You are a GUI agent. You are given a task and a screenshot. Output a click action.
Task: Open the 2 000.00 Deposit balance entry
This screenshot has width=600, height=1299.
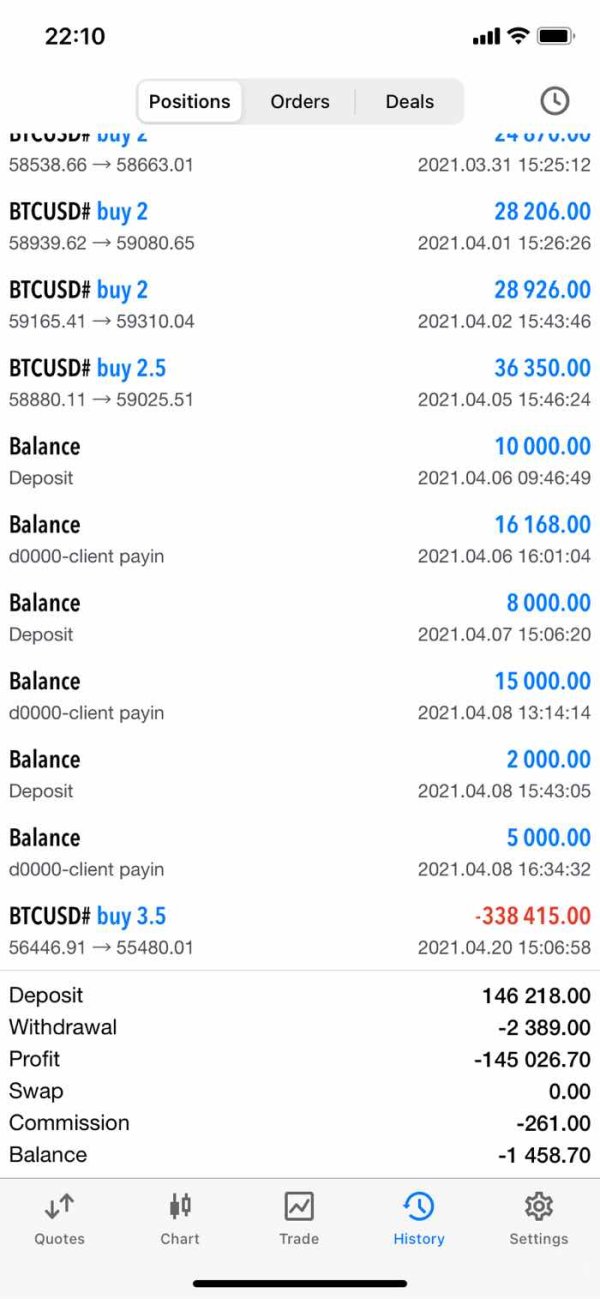coord(300,773)
